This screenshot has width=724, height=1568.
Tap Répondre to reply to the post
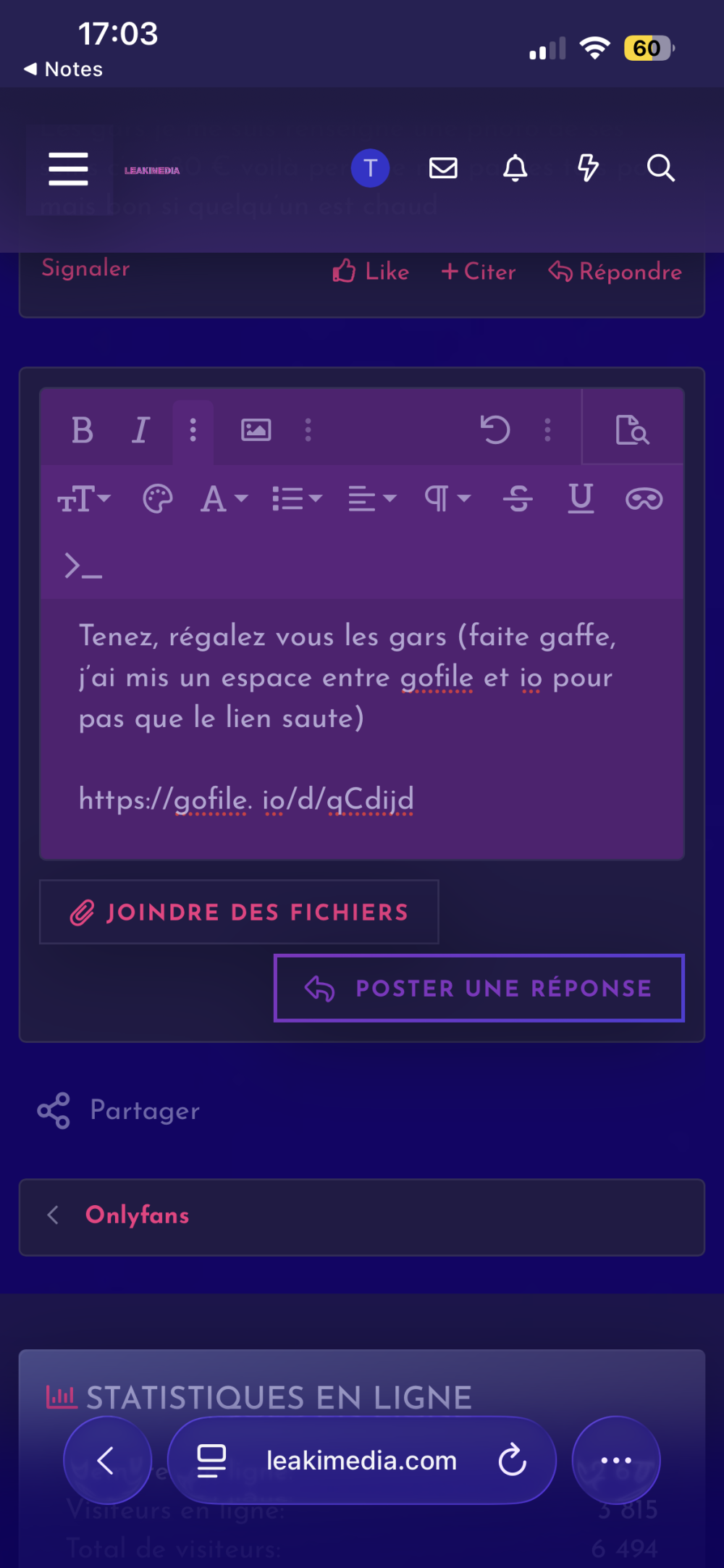pyautogui.click(x=615, y=272)
